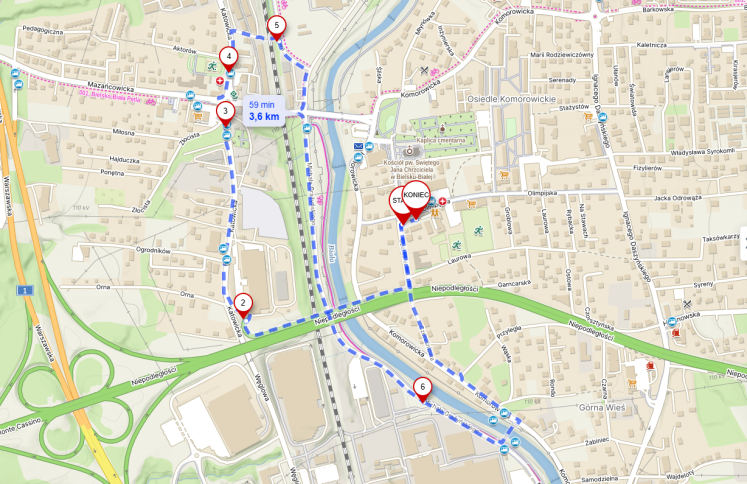The image size is (747, 484).
Task: Select waypoint marker 5 on the route
Action: pos(276,24)
